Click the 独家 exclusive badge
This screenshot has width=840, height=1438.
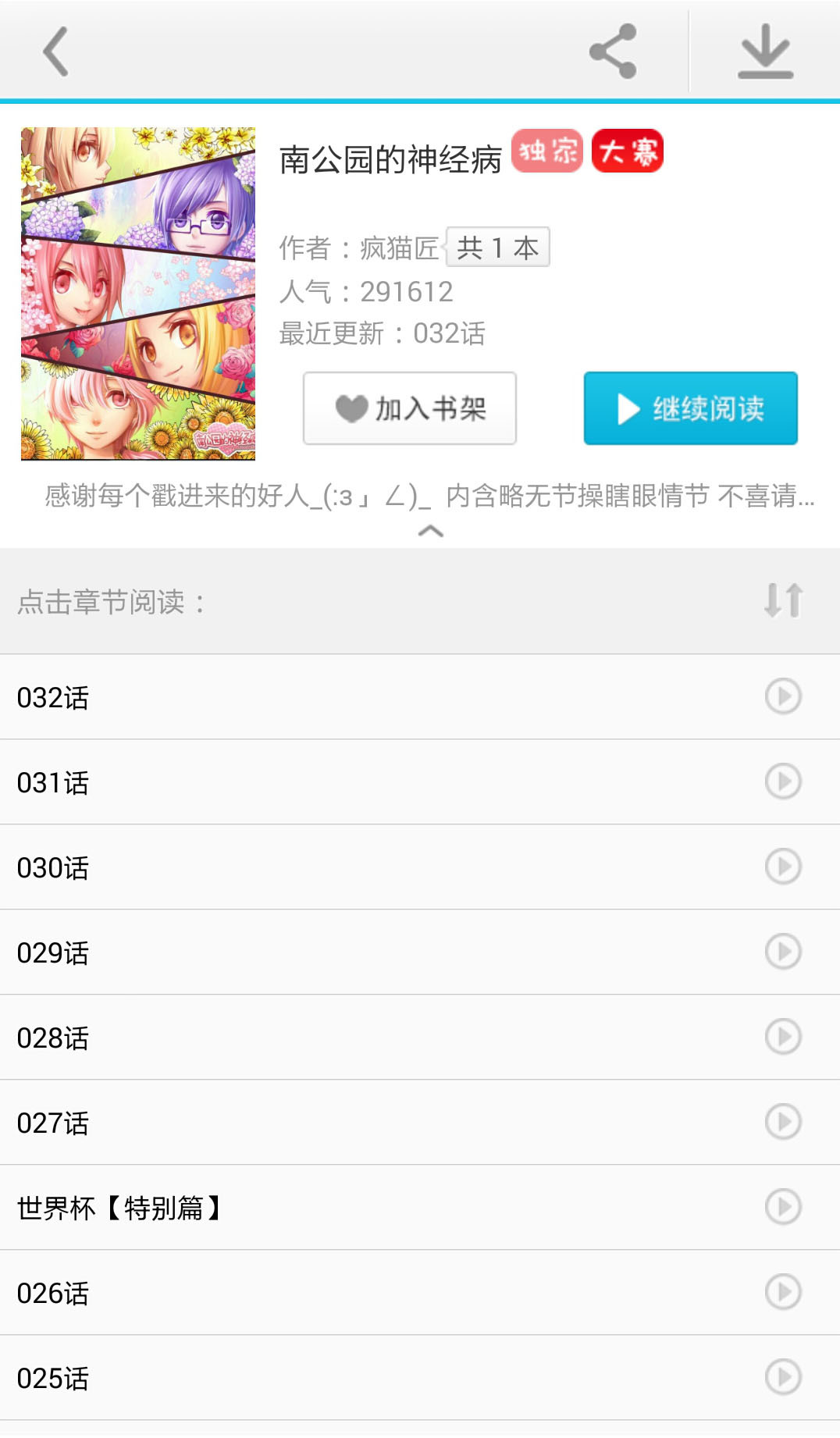(x=546, y=152)
